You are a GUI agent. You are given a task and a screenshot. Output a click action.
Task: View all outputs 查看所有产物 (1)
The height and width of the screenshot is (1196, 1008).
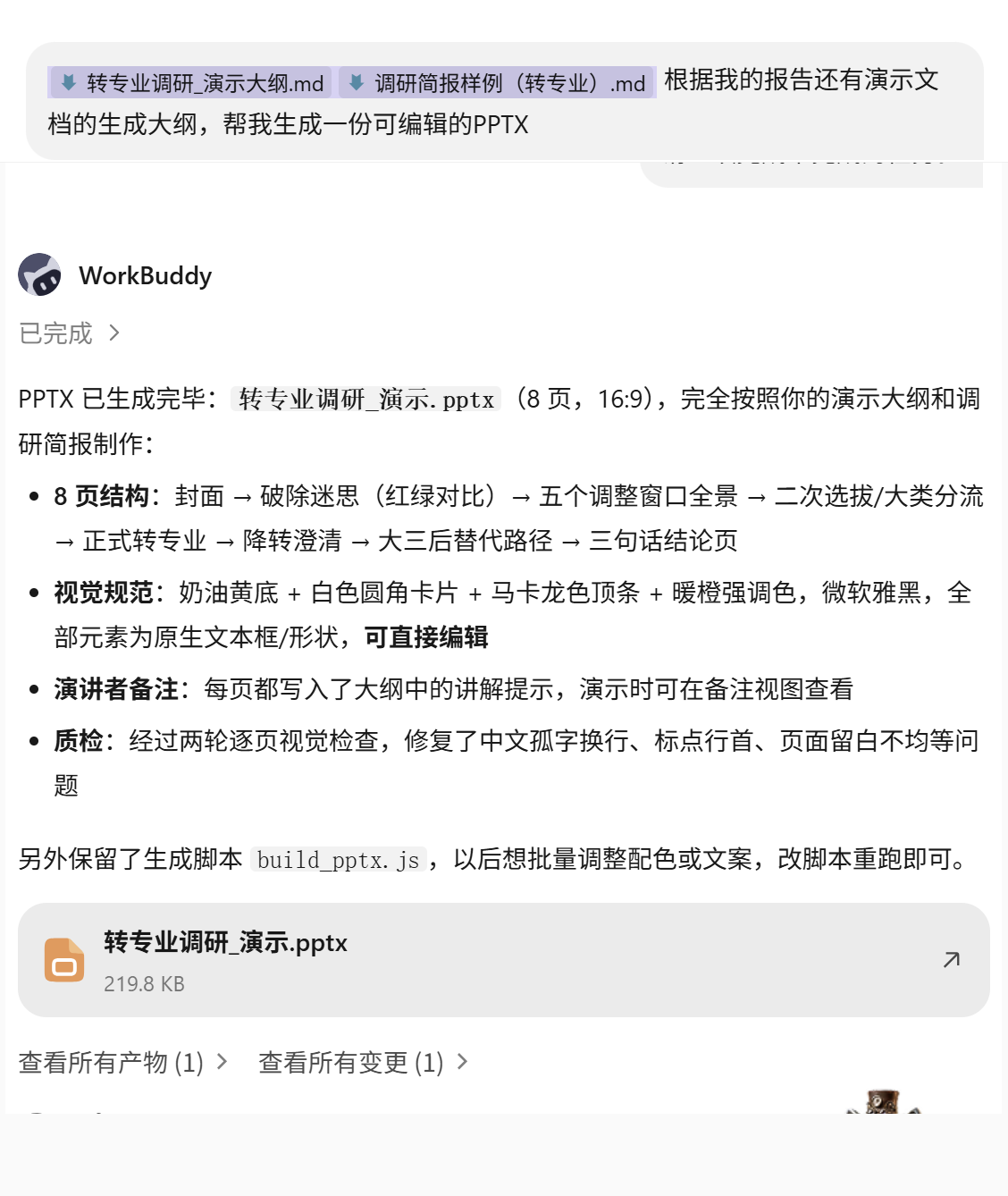pyautogui.click(x=123, y=1062)
